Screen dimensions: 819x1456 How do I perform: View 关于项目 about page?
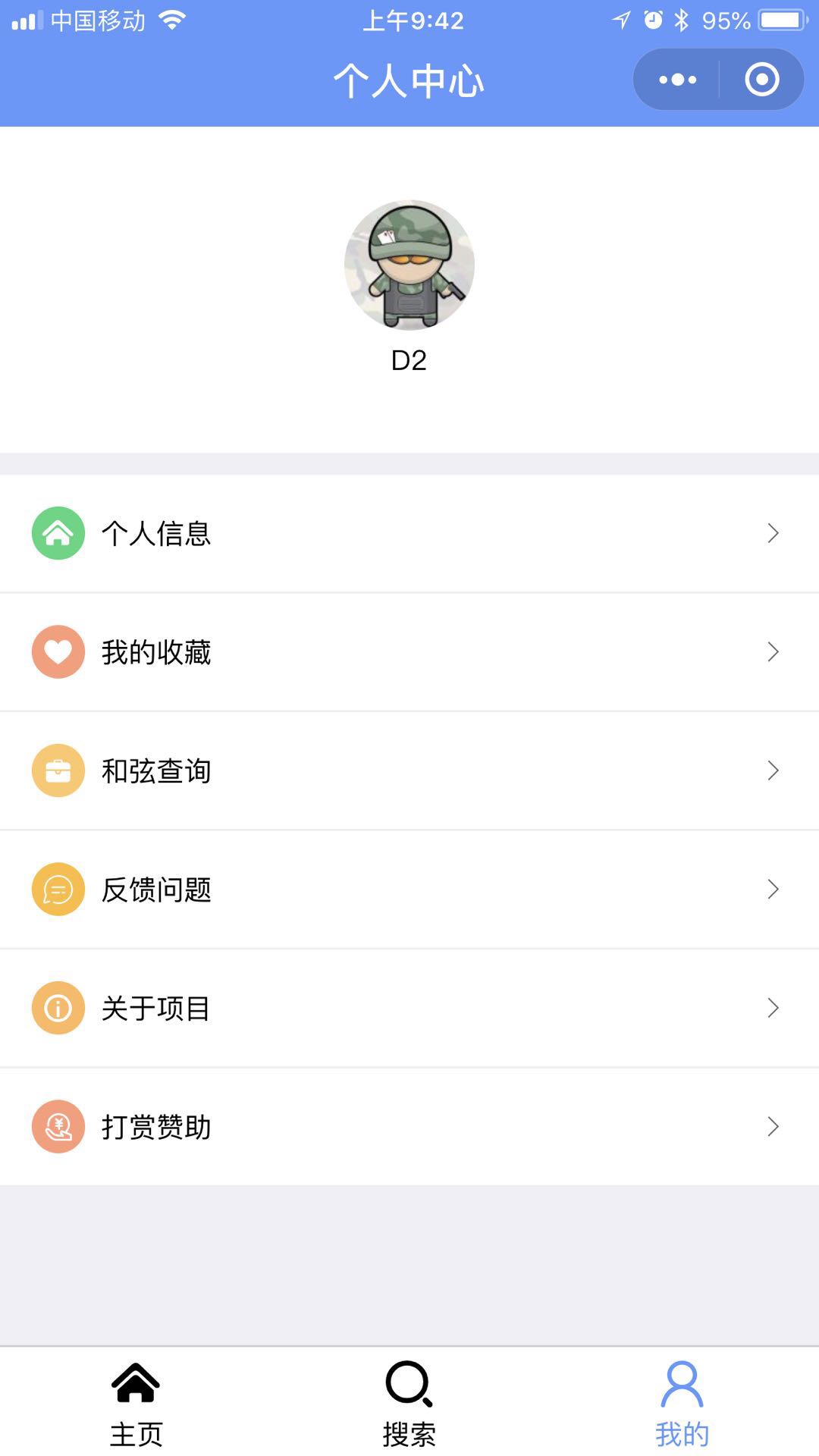[x=409, y=1008]
